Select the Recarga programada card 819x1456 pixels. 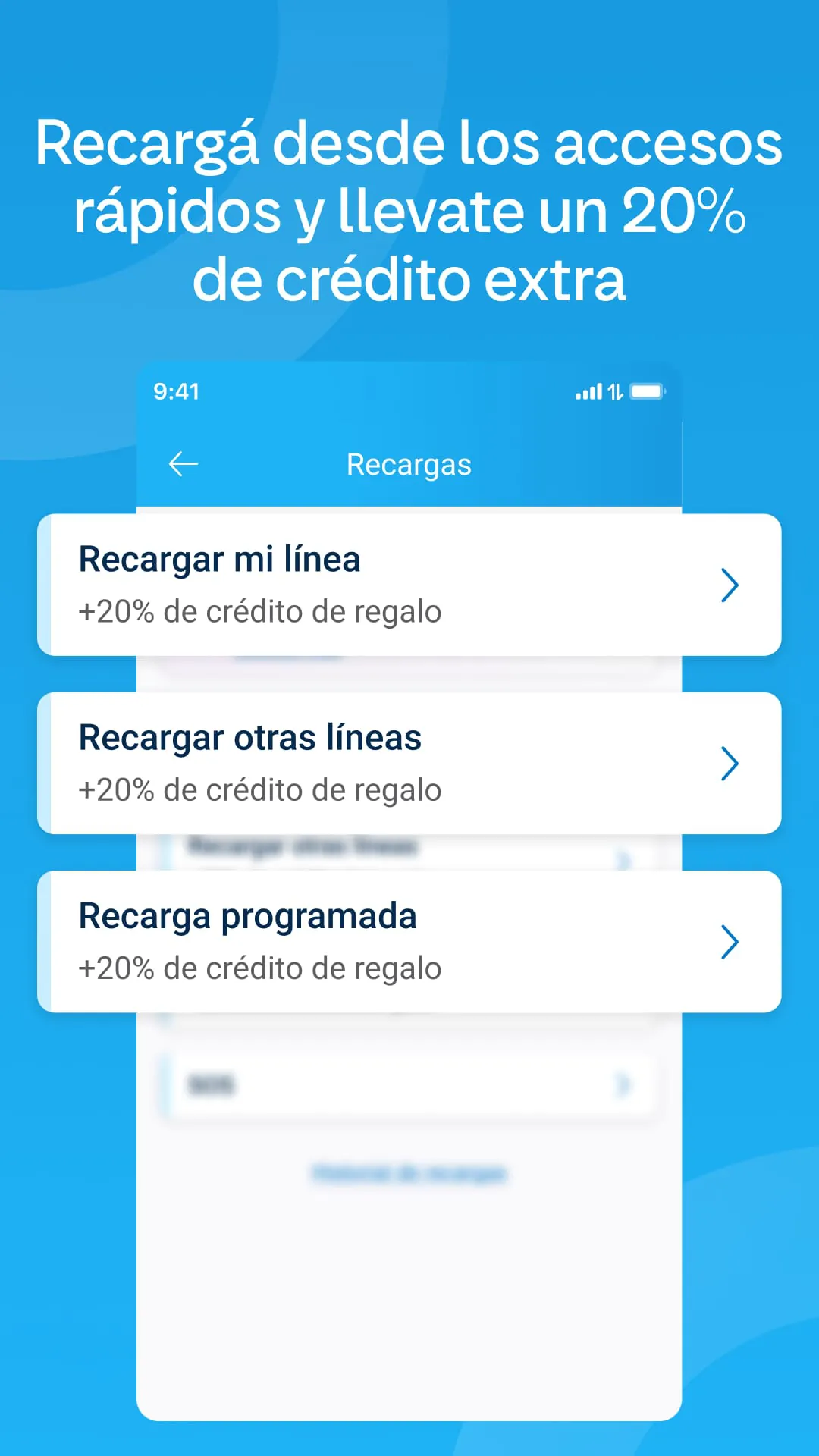(409, 940)
